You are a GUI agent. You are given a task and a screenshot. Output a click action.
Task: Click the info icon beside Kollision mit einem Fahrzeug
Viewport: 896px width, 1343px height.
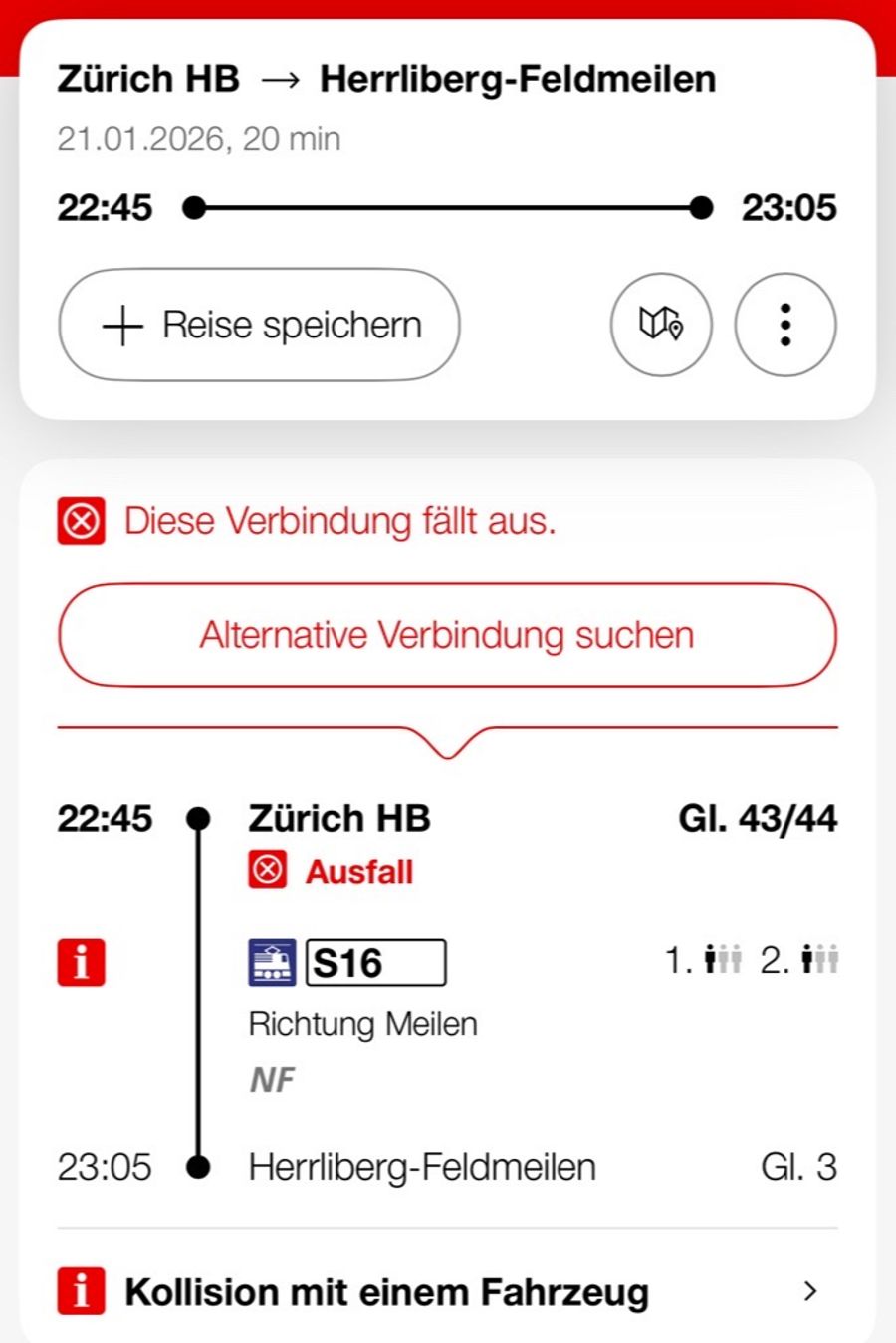tap(80, 1291)
